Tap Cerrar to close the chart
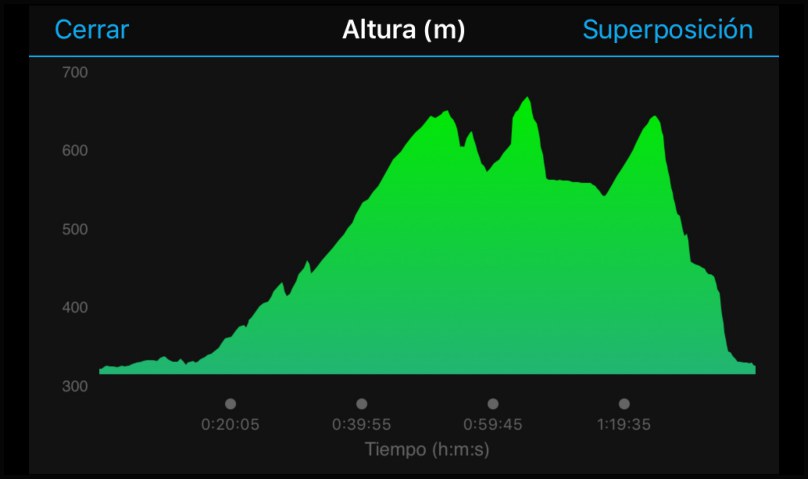Viewport: 808px width, 479px height. click(91, 30)
